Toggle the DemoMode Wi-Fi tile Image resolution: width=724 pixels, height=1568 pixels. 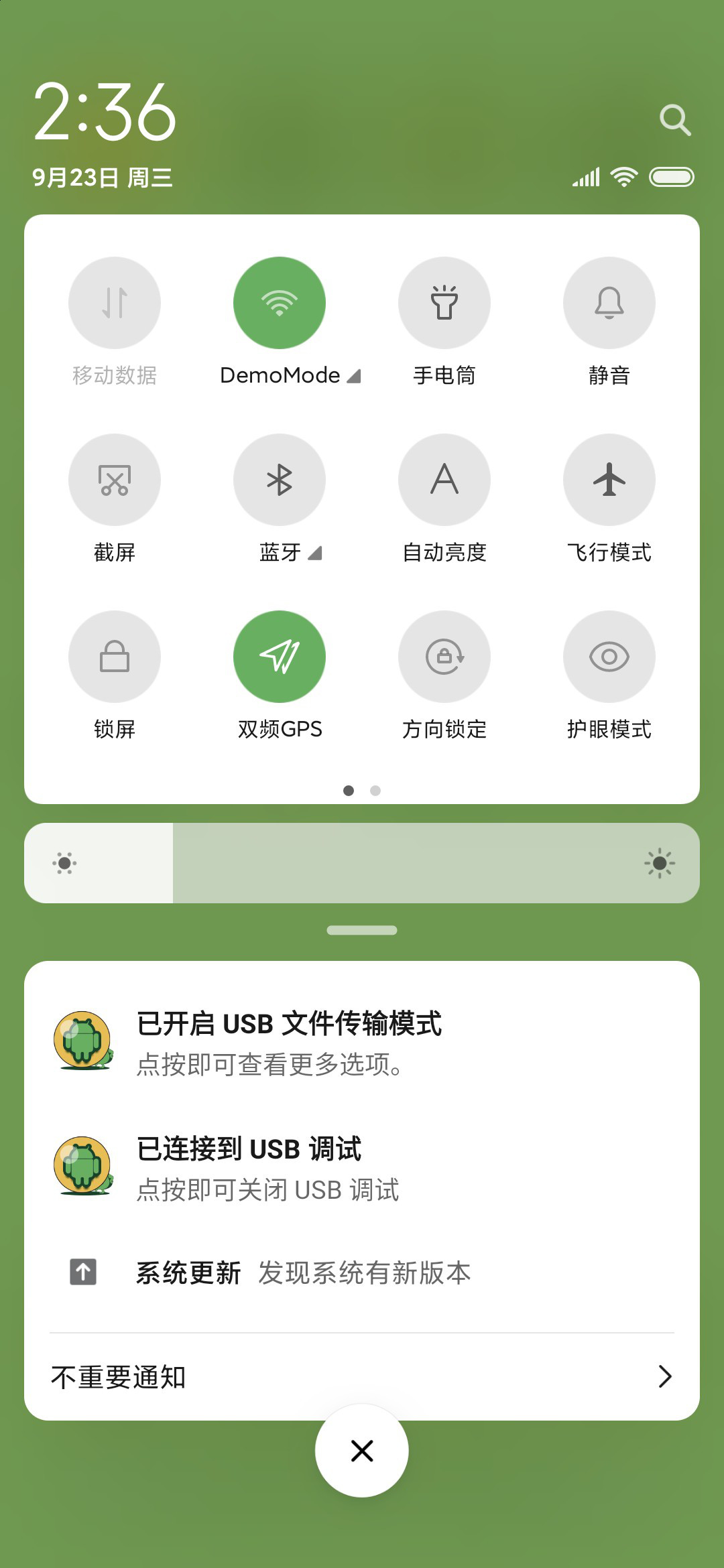[280, 303]
